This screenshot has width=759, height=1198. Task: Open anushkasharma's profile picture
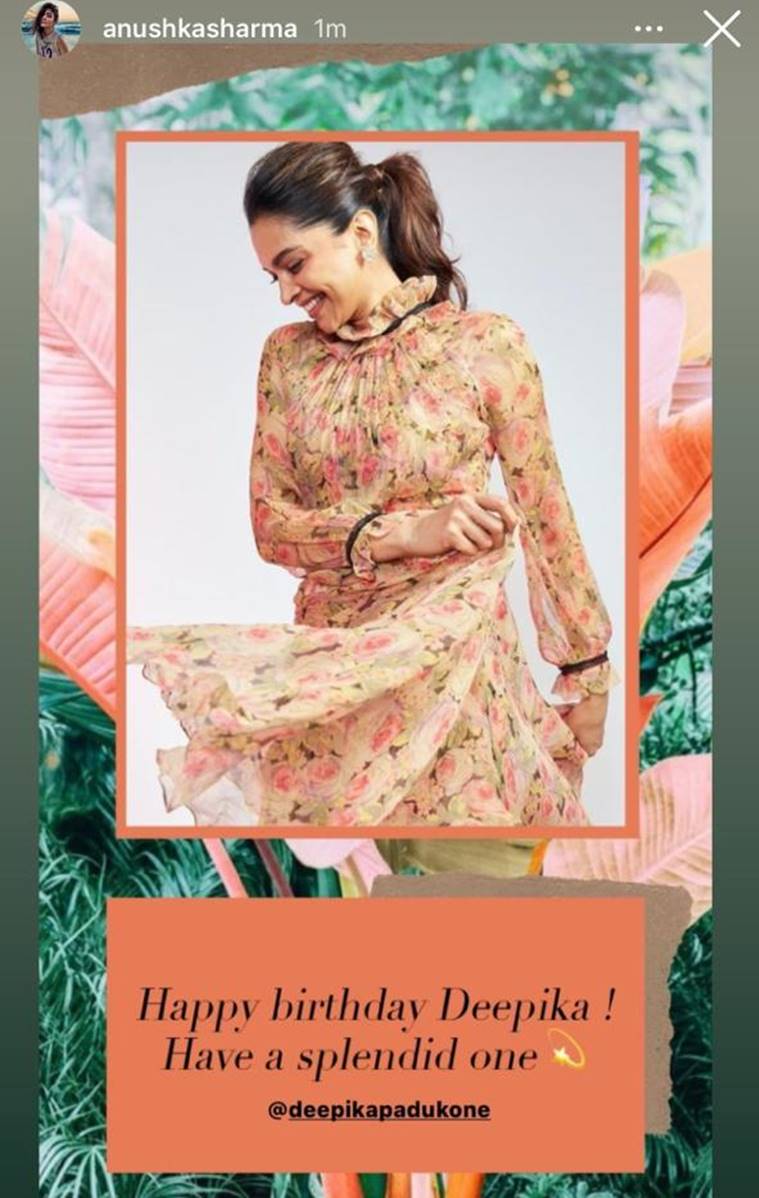click(49, 29)
